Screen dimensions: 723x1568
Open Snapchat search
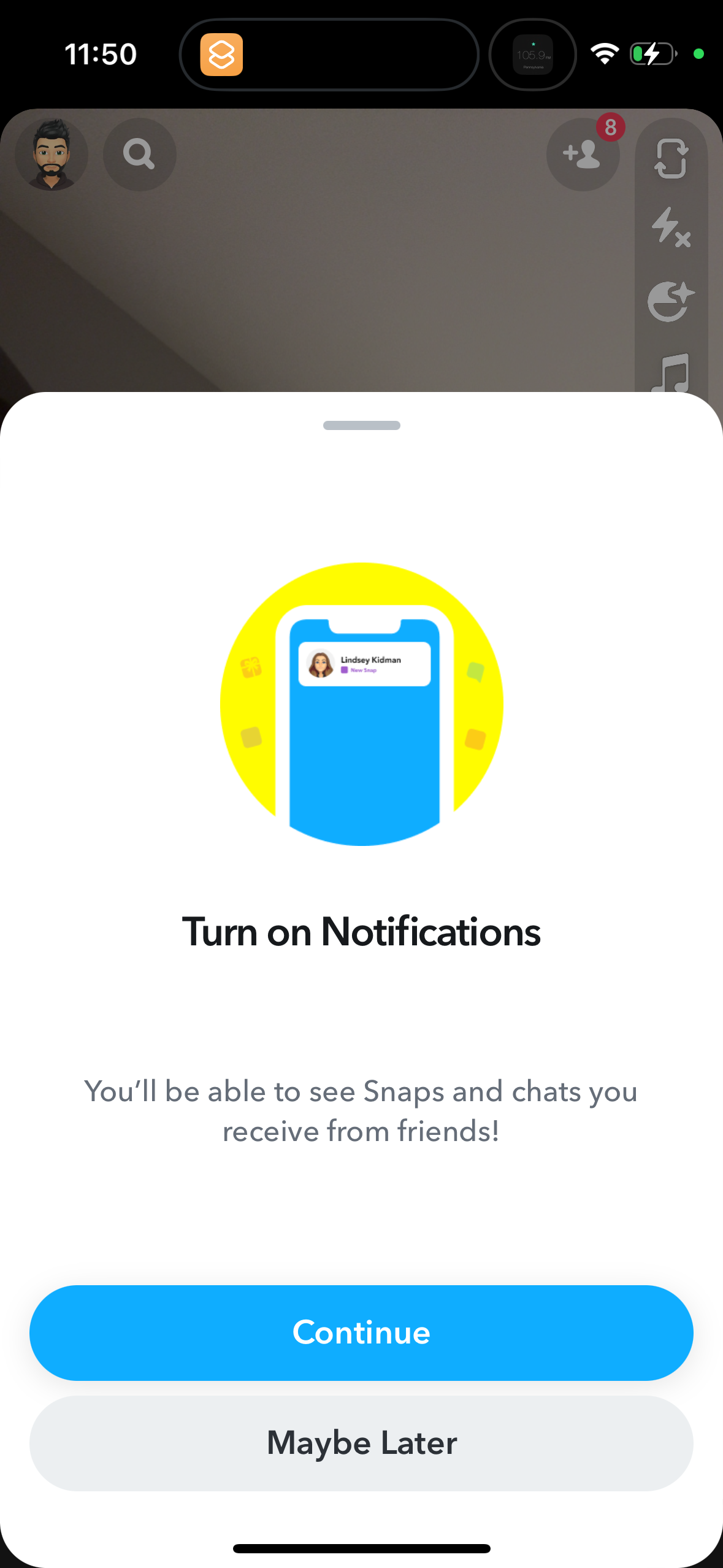click(x=139, y=155)
